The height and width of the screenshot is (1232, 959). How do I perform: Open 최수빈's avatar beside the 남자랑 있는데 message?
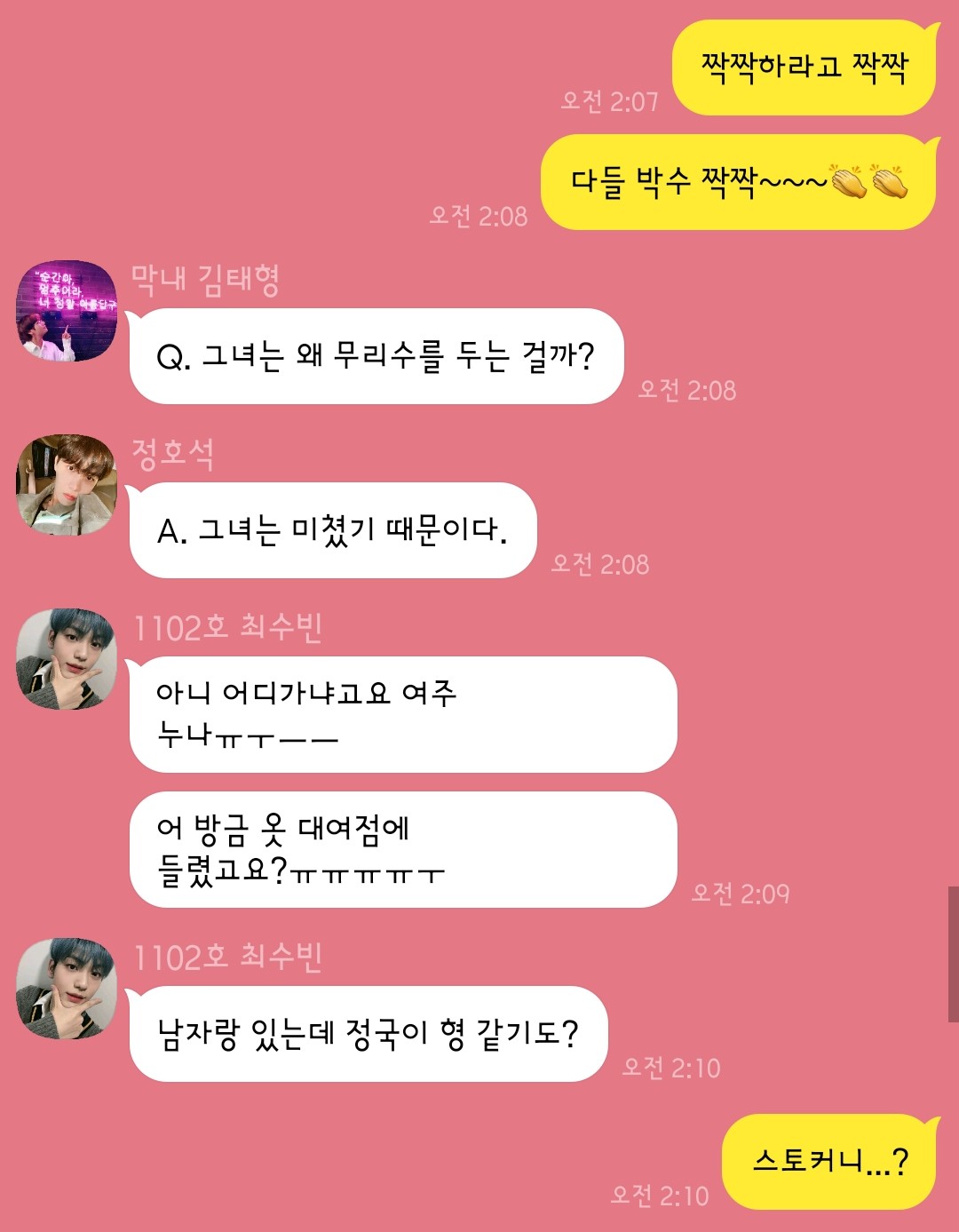(67, 989)
